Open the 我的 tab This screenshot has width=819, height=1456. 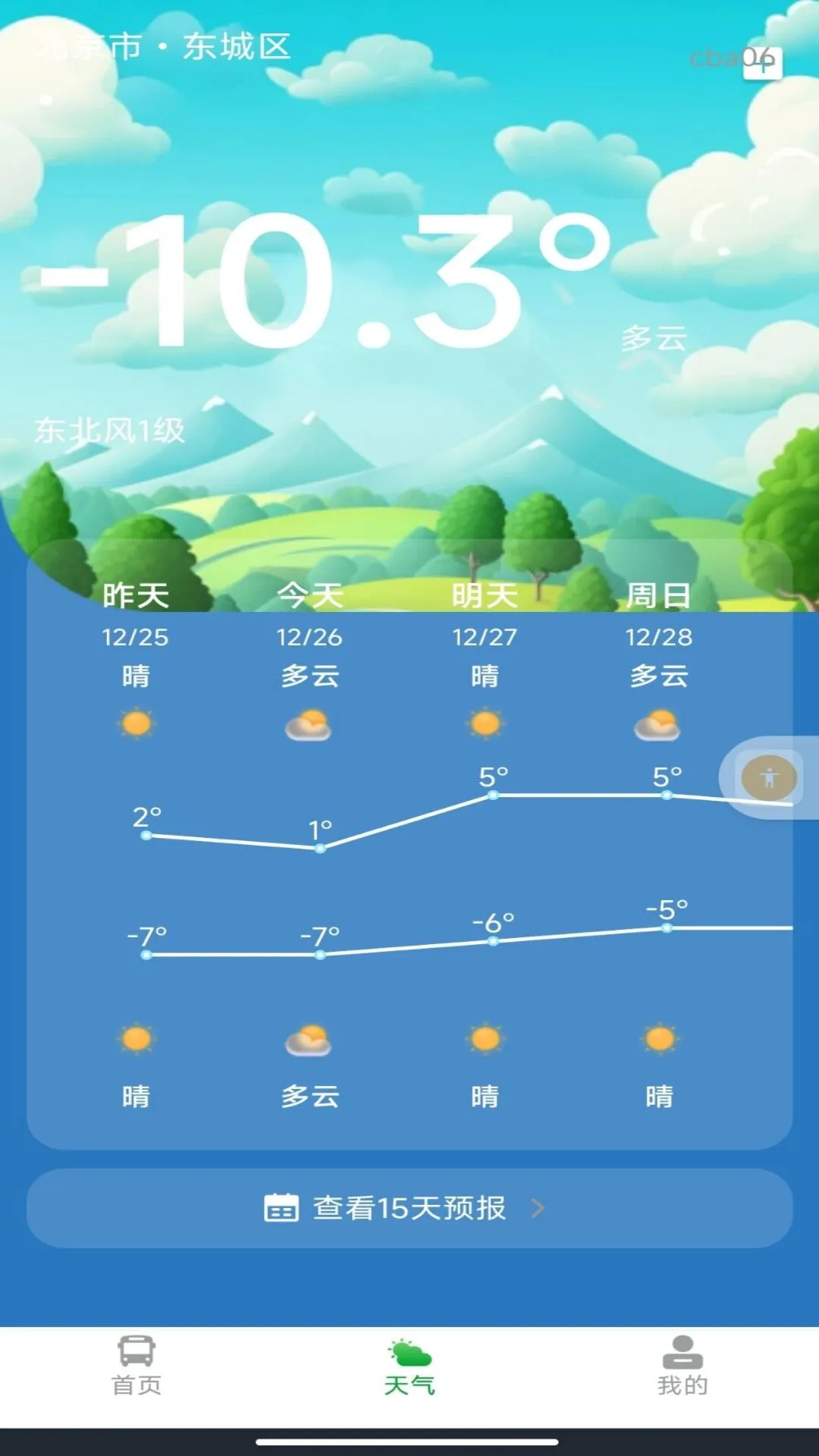(x=682, y=1367)
